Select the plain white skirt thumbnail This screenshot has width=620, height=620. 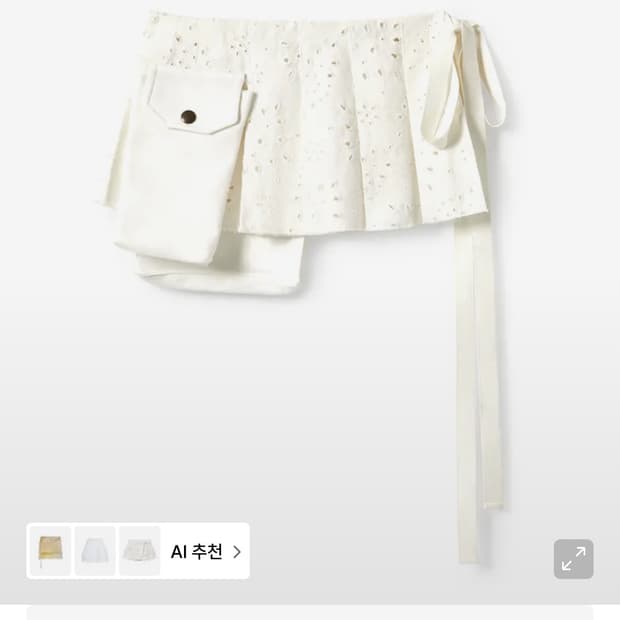click(94, 551)
